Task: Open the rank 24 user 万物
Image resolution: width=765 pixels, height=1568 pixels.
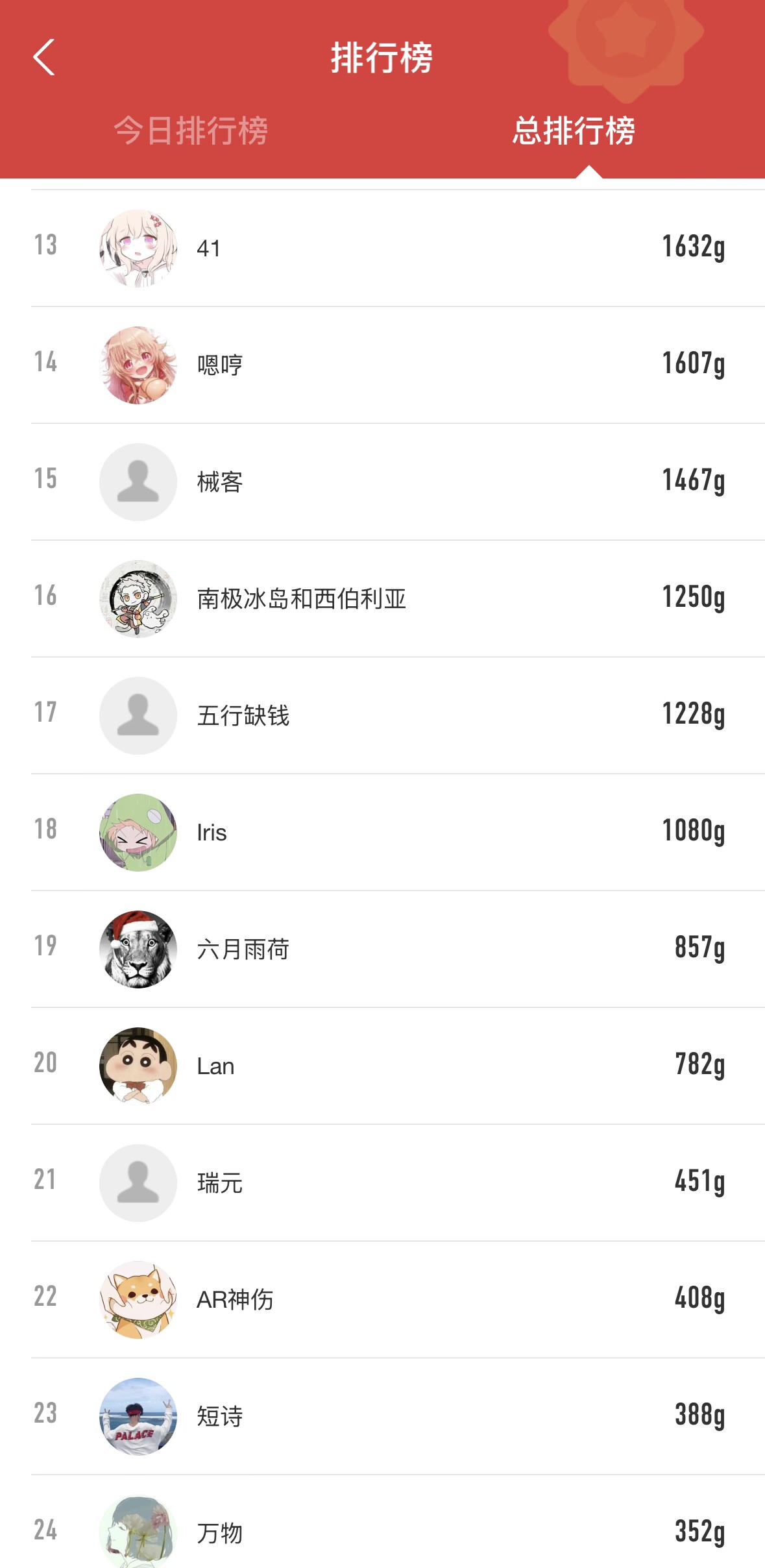Action: click(382, 1532)
